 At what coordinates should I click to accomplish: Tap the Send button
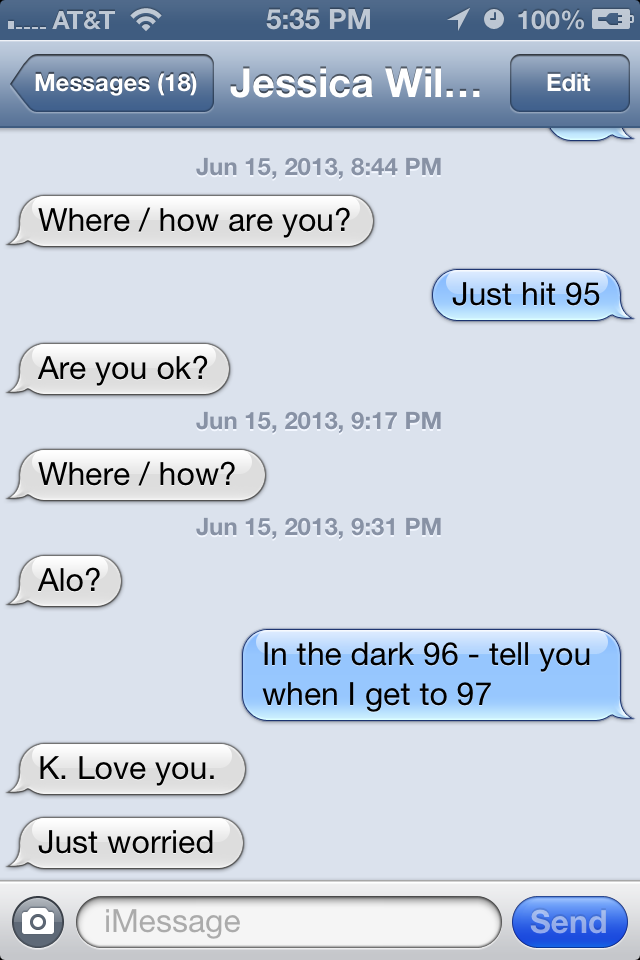568,921
